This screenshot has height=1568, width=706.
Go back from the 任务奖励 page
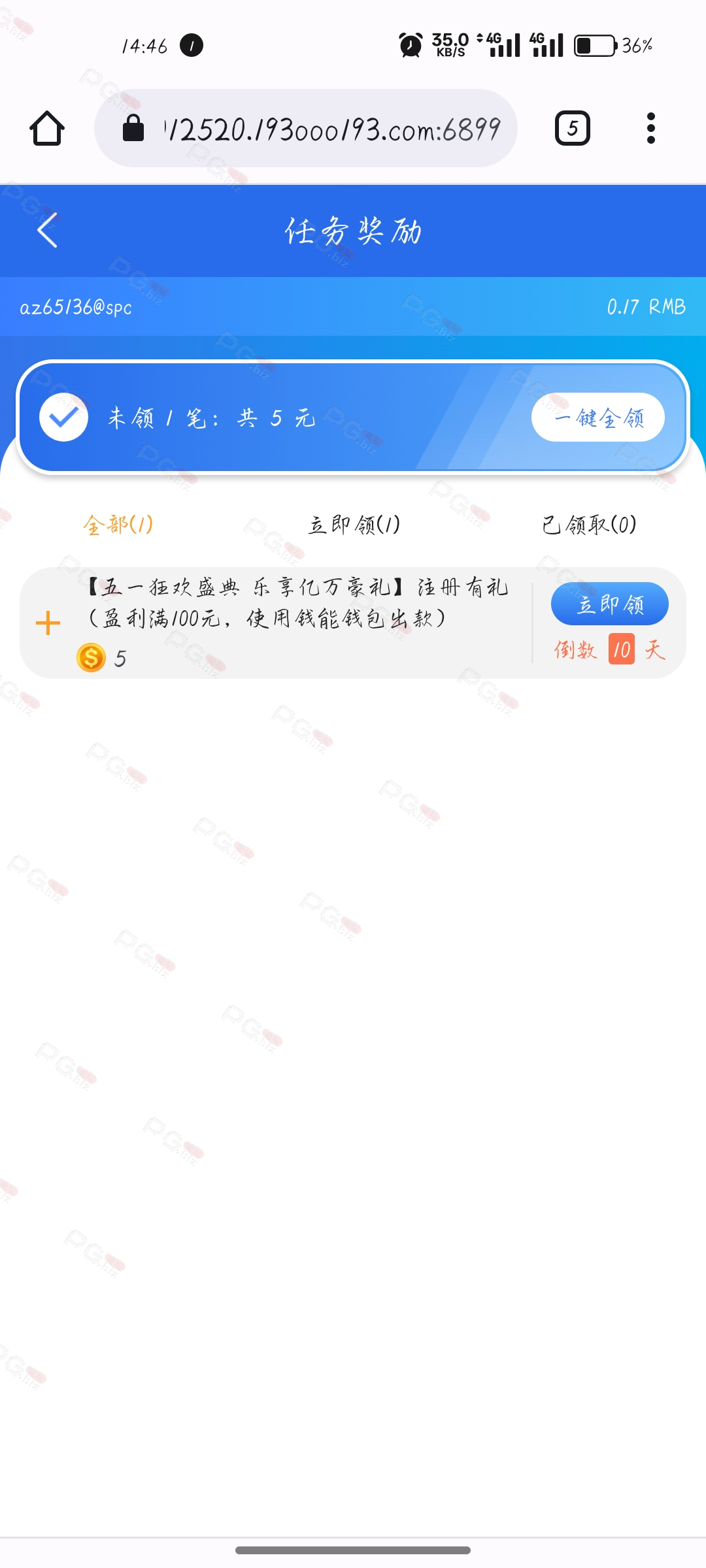(47, 230)
